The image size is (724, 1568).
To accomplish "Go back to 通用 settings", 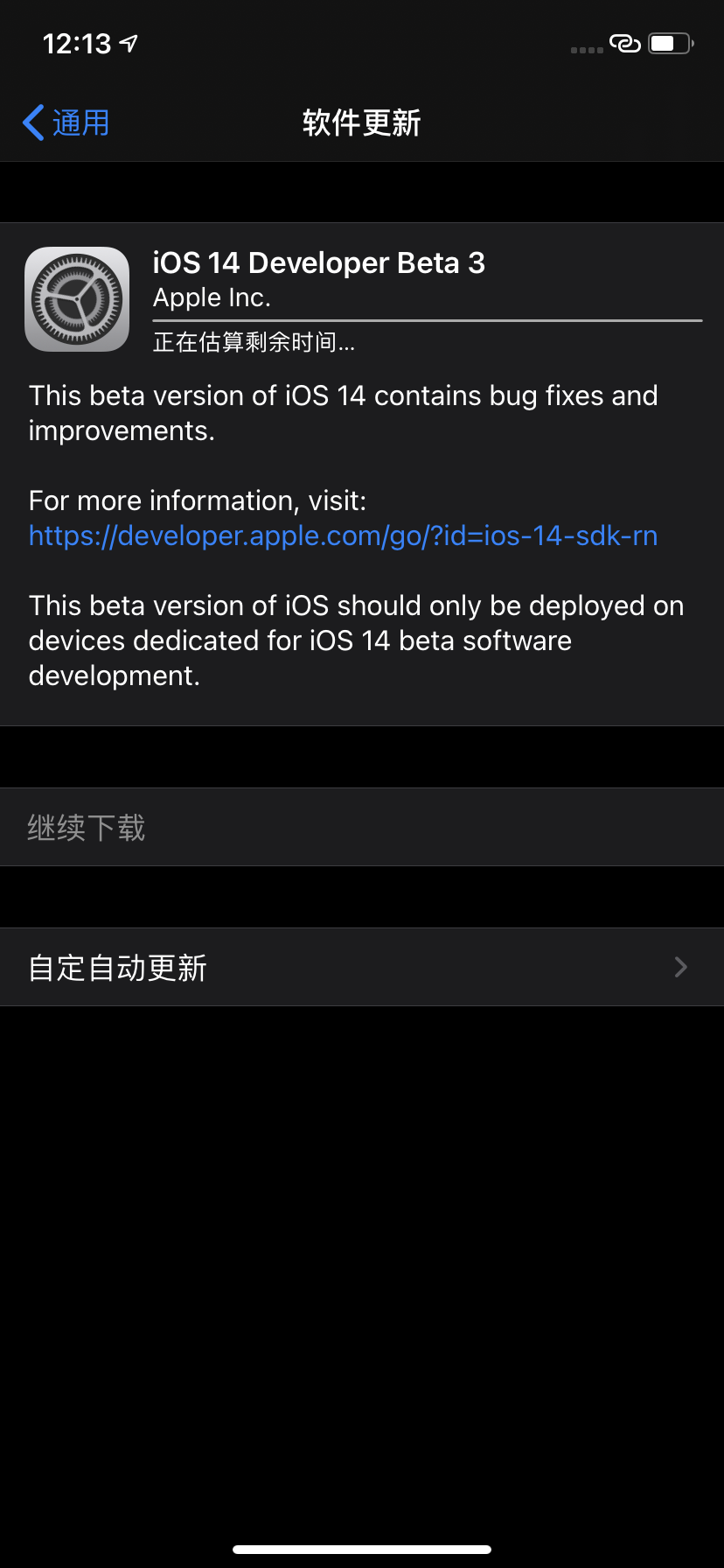I will pyautogui.click(x=66, y=122).
